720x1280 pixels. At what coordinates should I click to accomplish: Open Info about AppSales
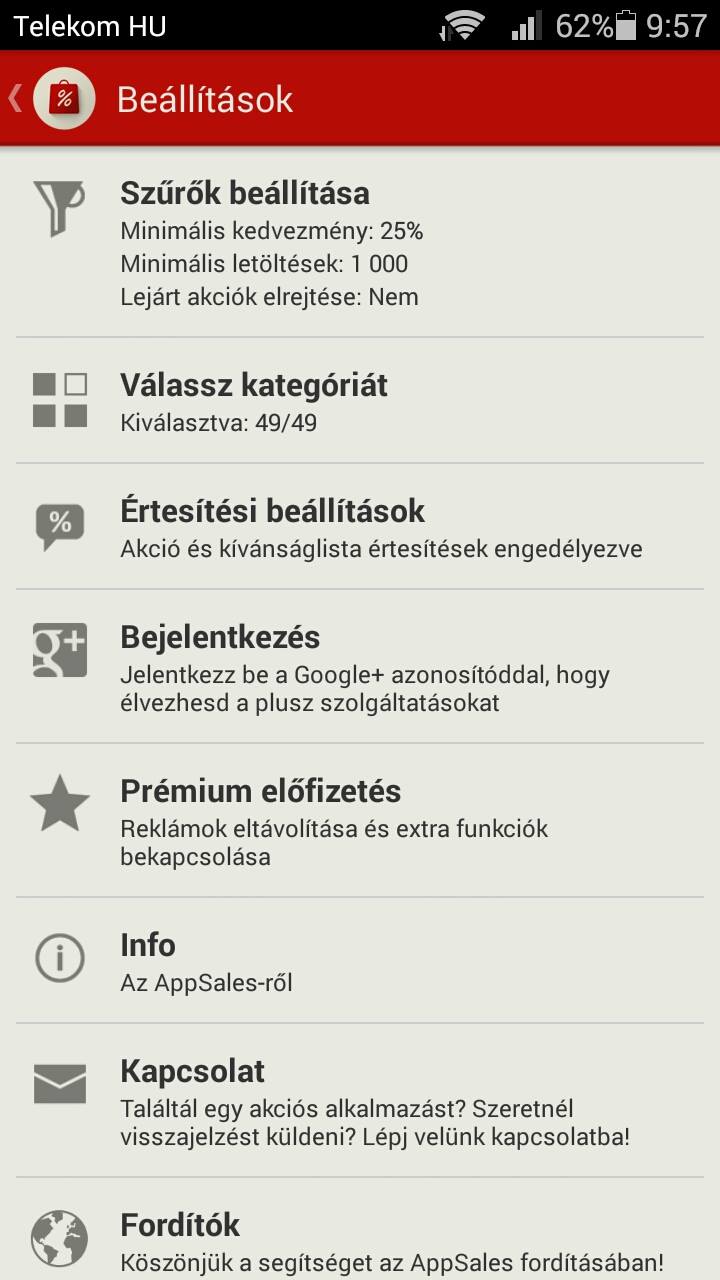pos(360,961)
